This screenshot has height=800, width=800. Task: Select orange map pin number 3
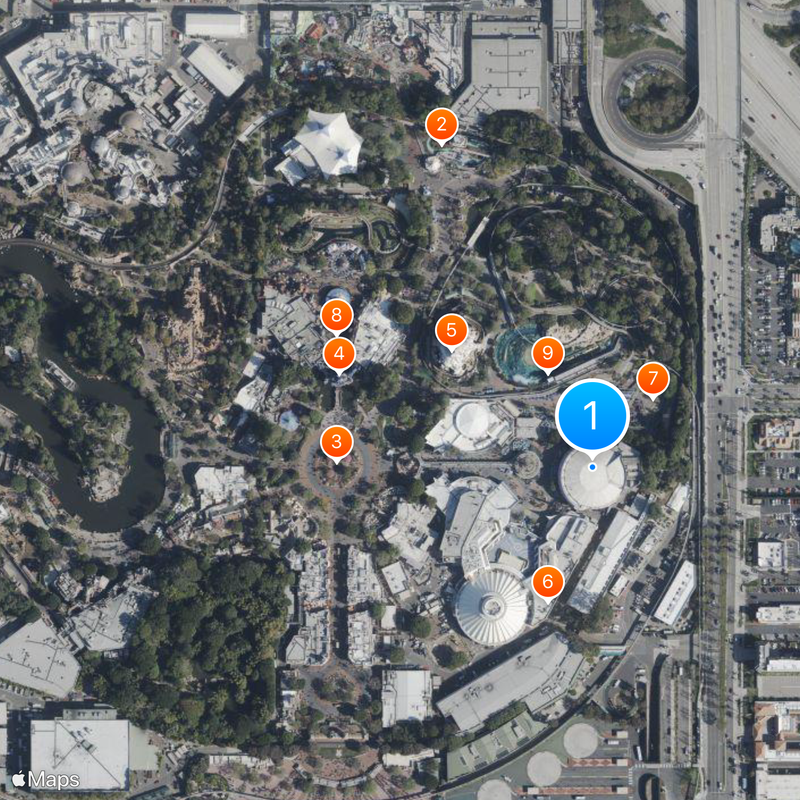click(337, 441)
